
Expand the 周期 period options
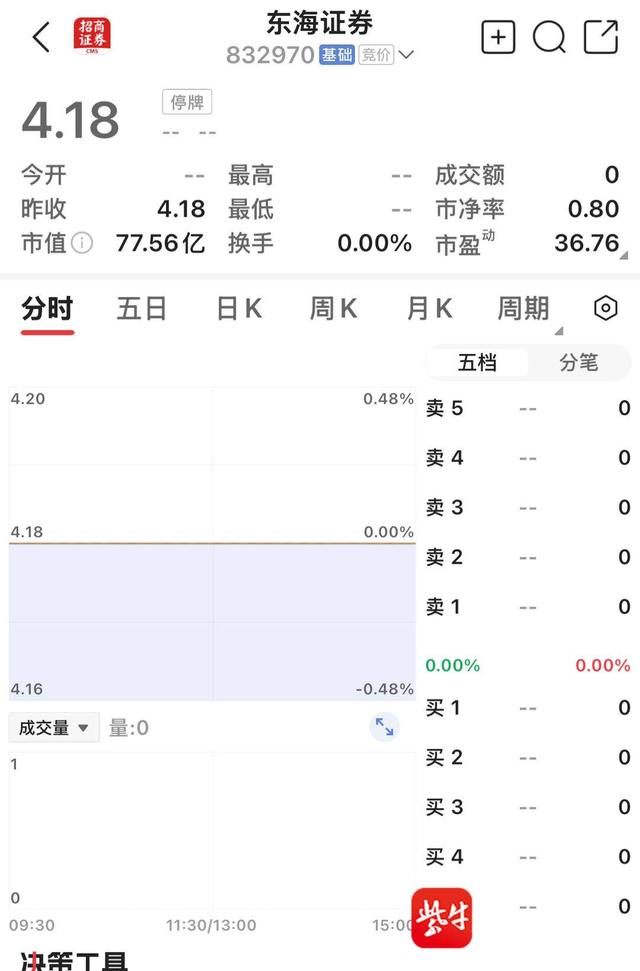point(525,310)
